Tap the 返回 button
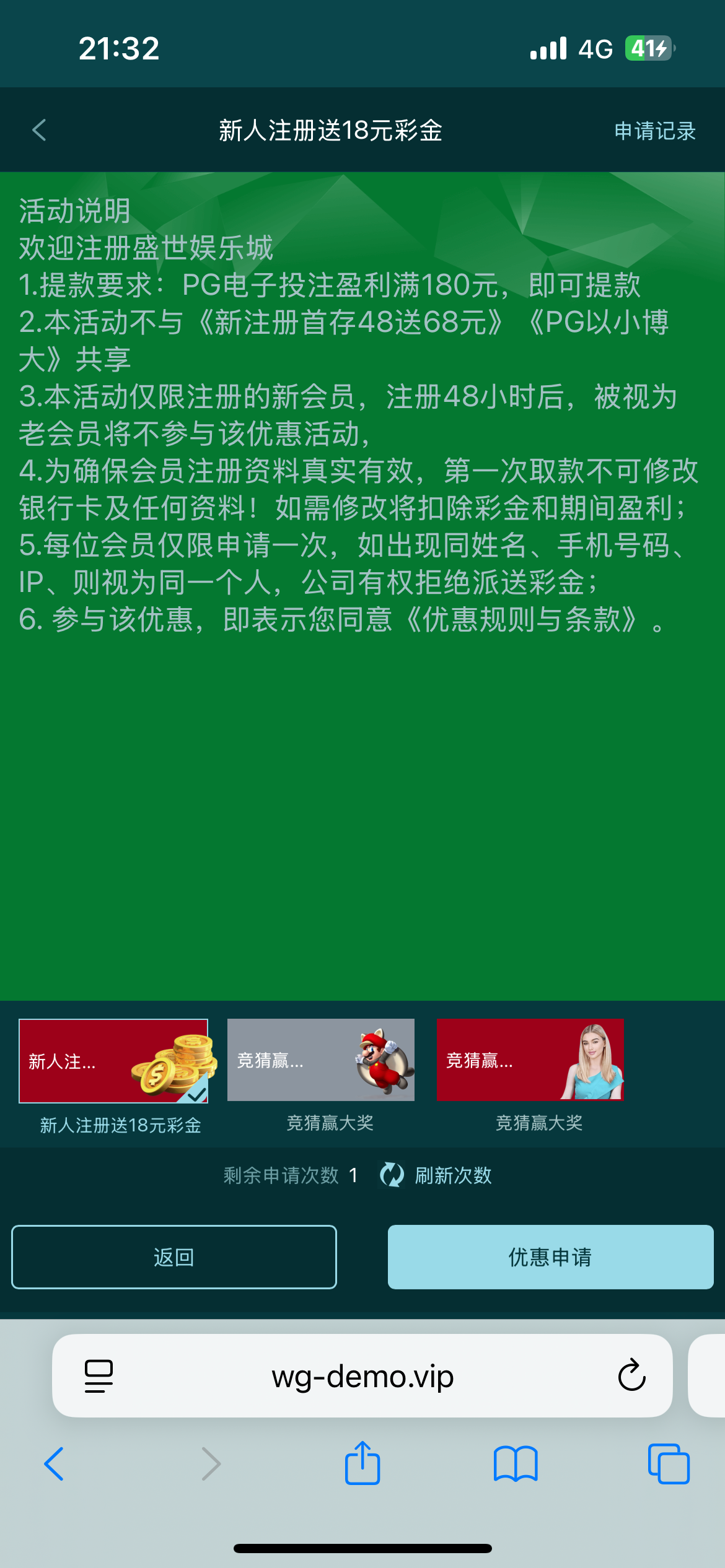Image resolution: width=725 pixels, height=1568 pixels. [174, 1257]
